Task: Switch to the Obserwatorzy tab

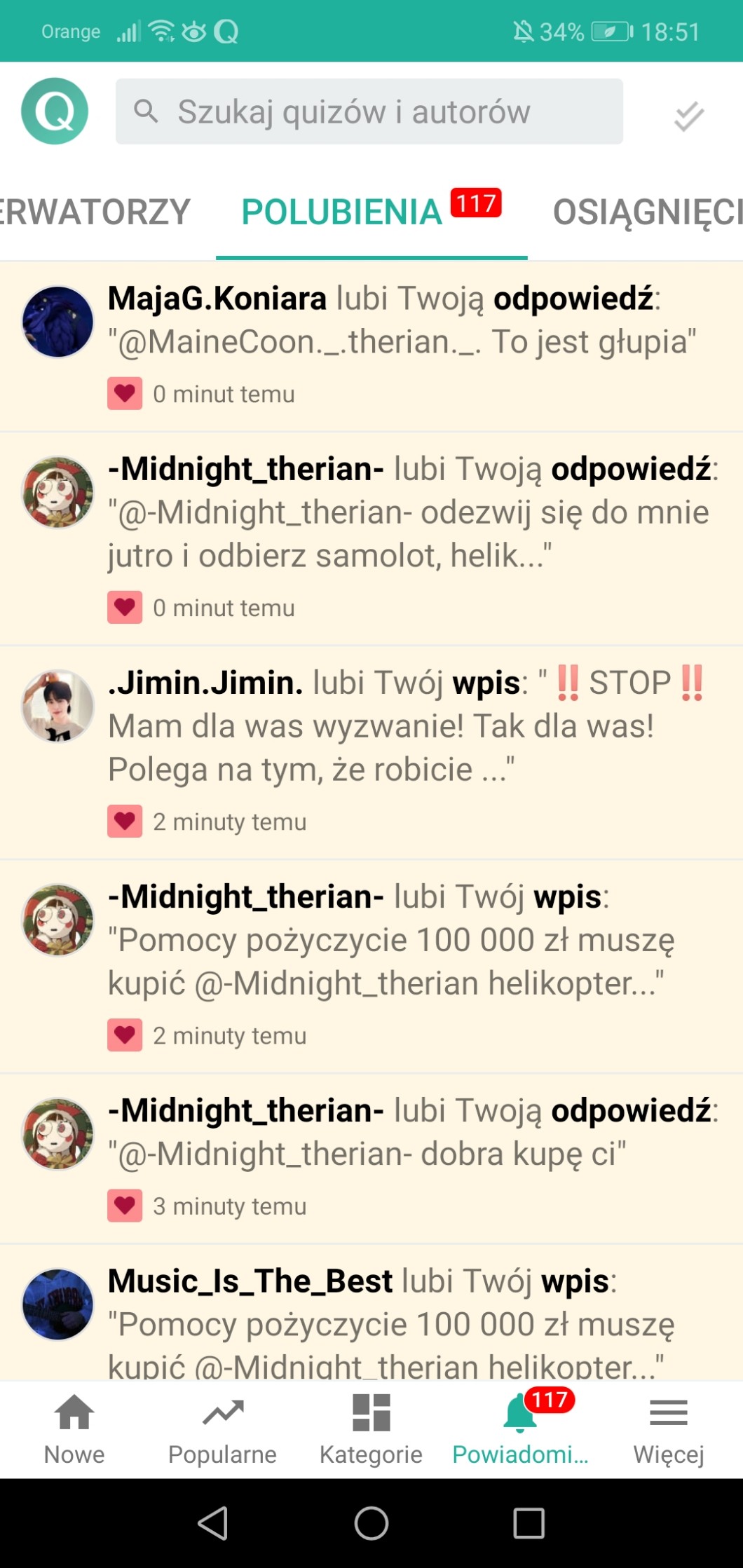Action: pos(95,212)
